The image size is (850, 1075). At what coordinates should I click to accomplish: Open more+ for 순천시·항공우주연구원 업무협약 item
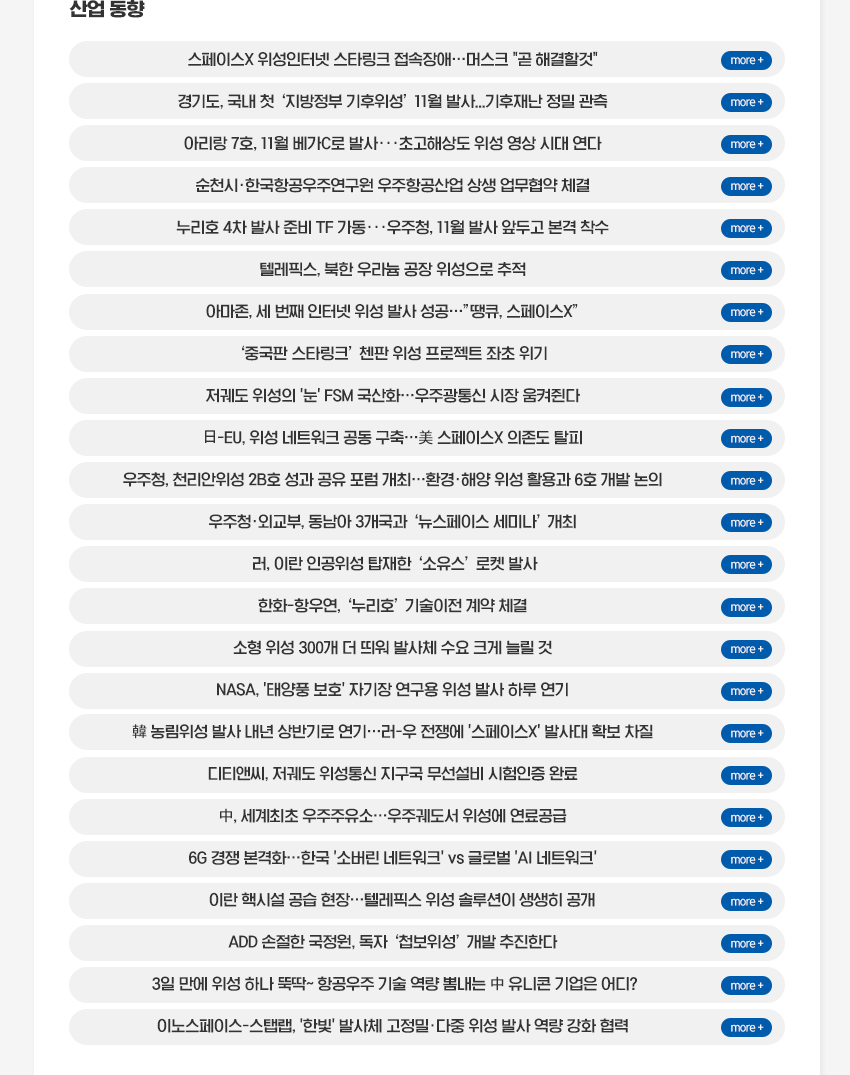pyautogui.click(x=746, y=186)
